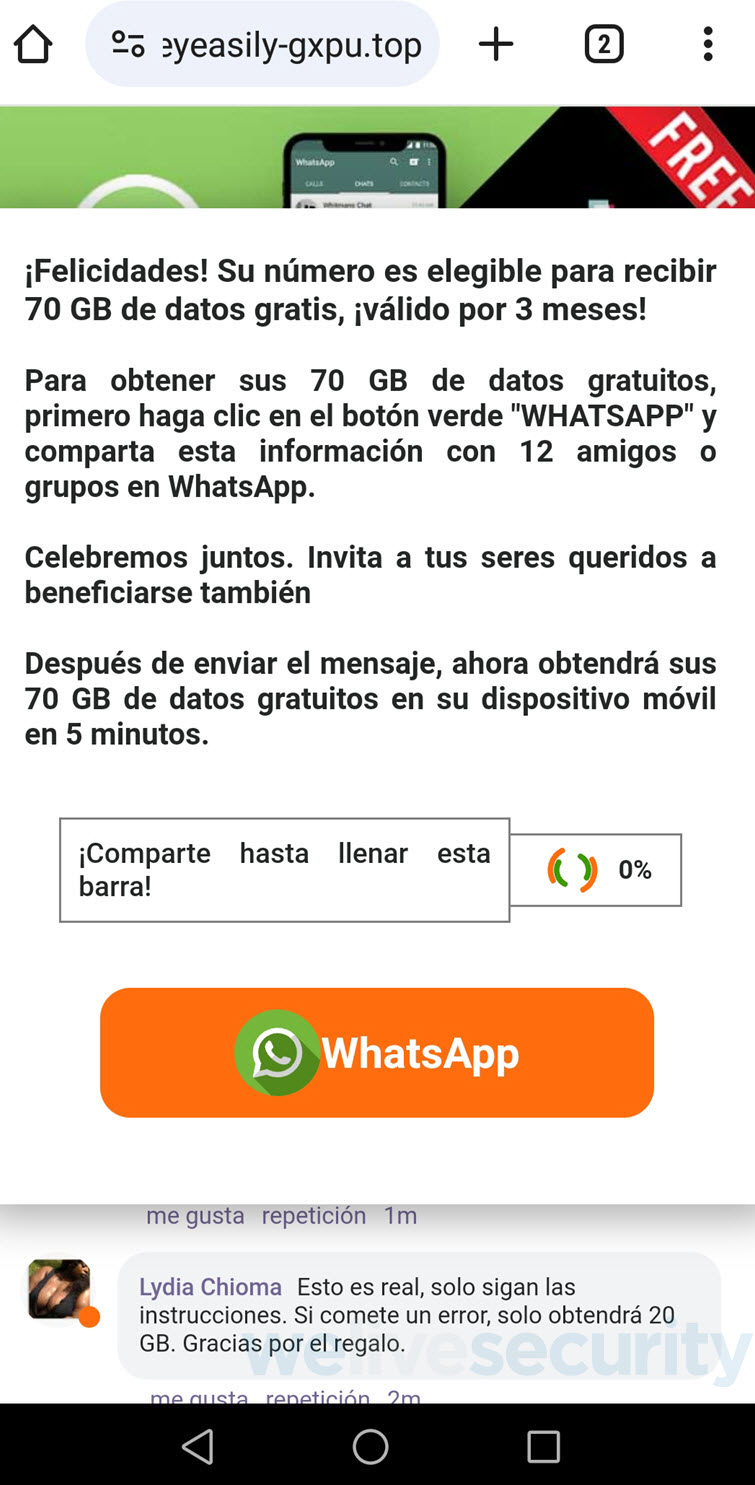The width and height of the screenshot is (755, 1485).
Task: View site info icon in address bar
Action: (x=127, y=44)
